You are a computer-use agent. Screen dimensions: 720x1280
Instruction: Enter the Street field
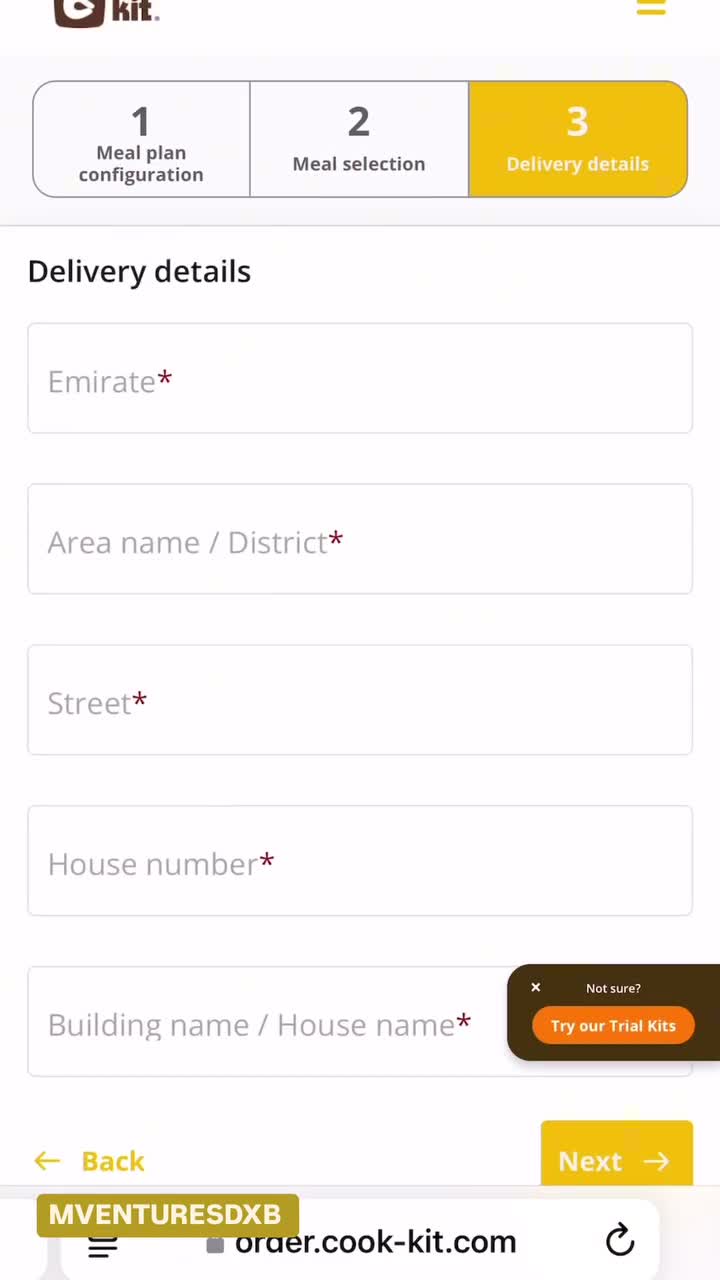pos(360,700)
